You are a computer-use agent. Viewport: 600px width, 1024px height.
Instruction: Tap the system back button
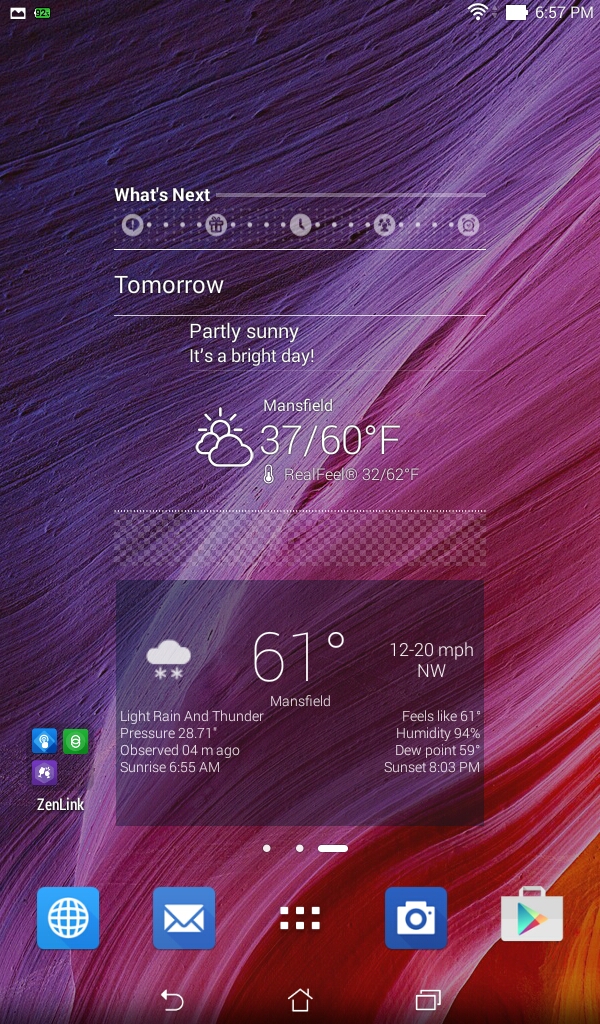(172, 999)
